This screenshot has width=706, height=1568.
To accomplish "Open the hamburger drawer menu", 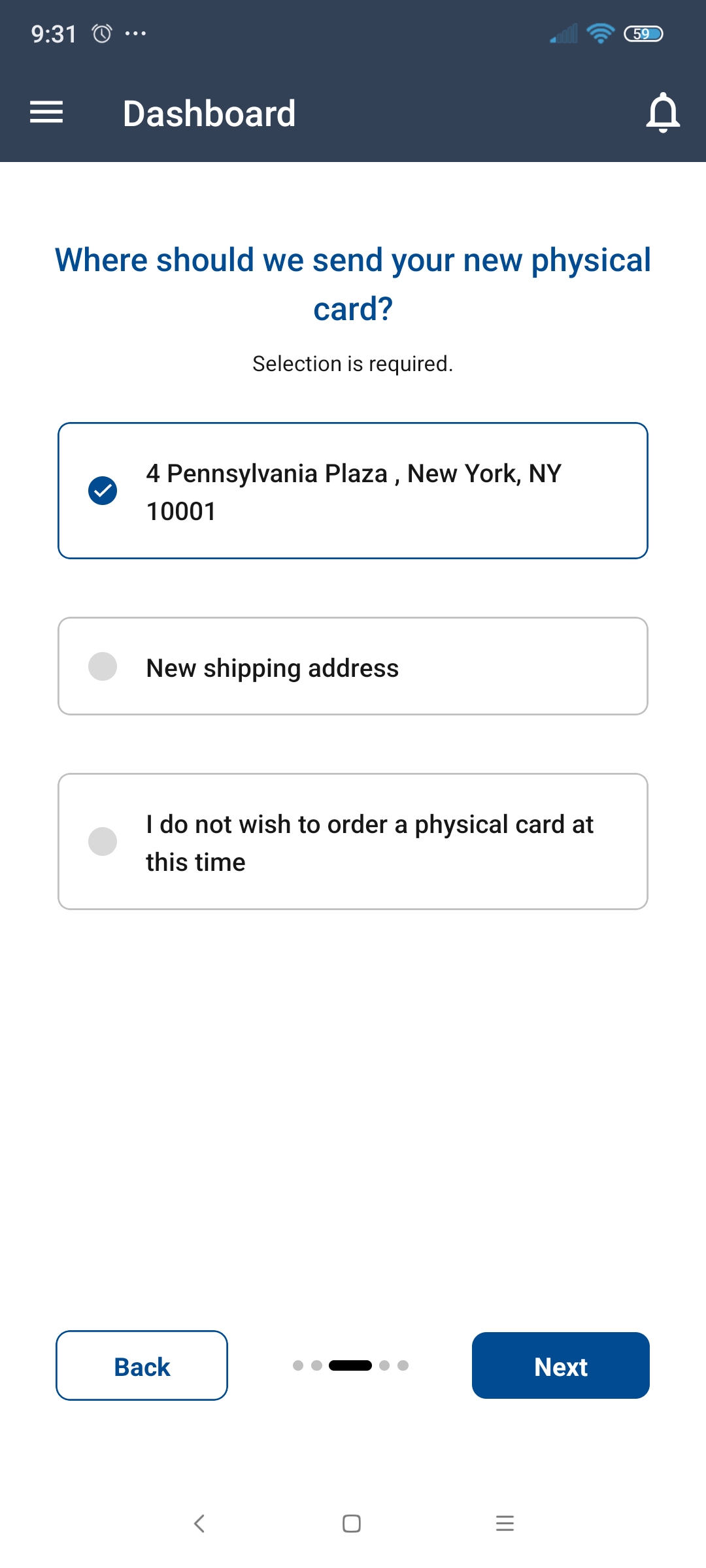I will click(46, 112).
